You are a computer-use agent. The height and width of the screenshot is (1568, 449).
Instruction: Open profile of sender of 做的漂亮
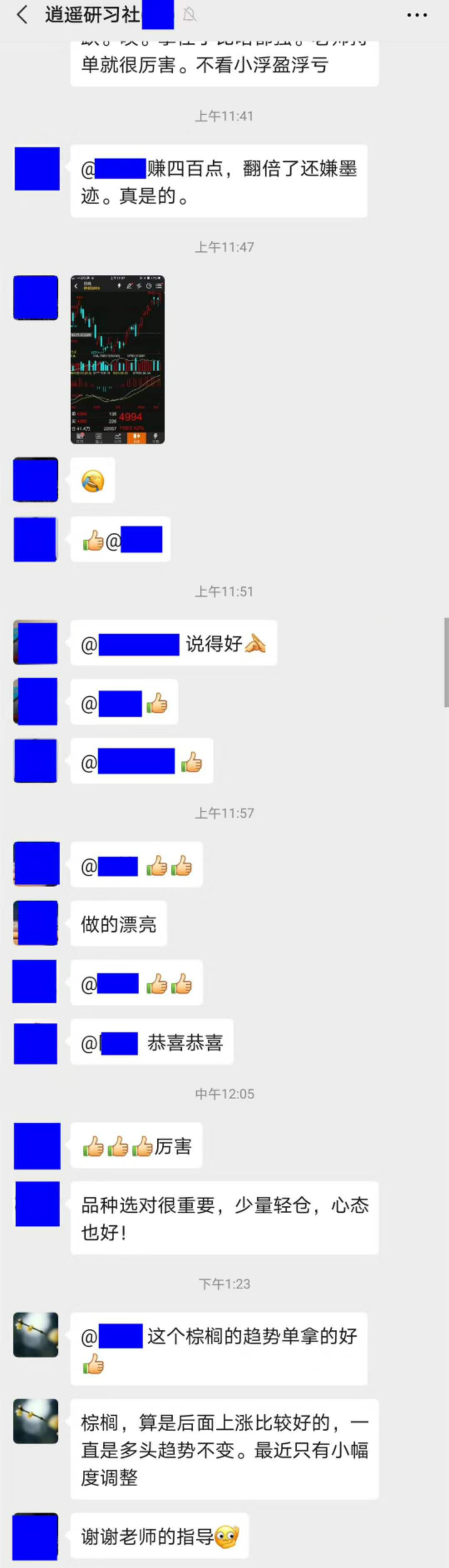click(36, 923)
